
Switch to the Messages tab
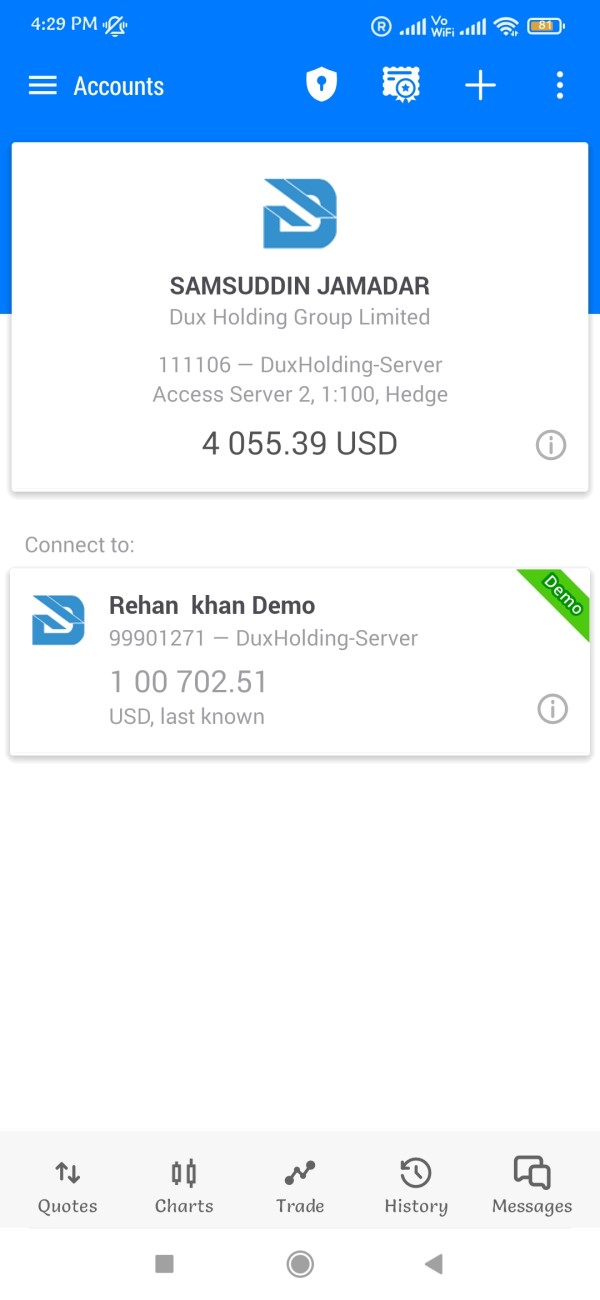(532, 1187)
